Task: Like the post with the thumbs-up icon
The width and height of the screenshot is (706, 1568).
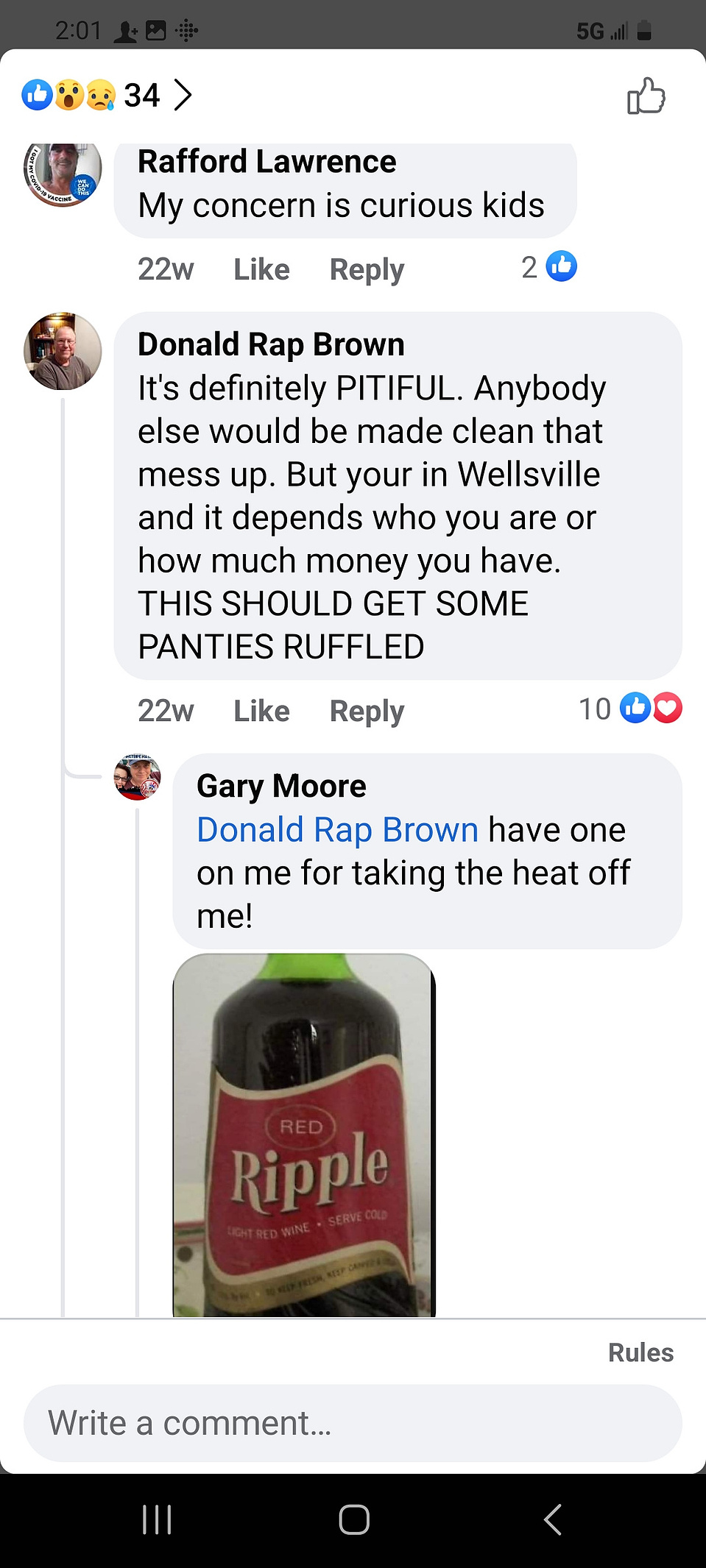Action: point(646,96)
